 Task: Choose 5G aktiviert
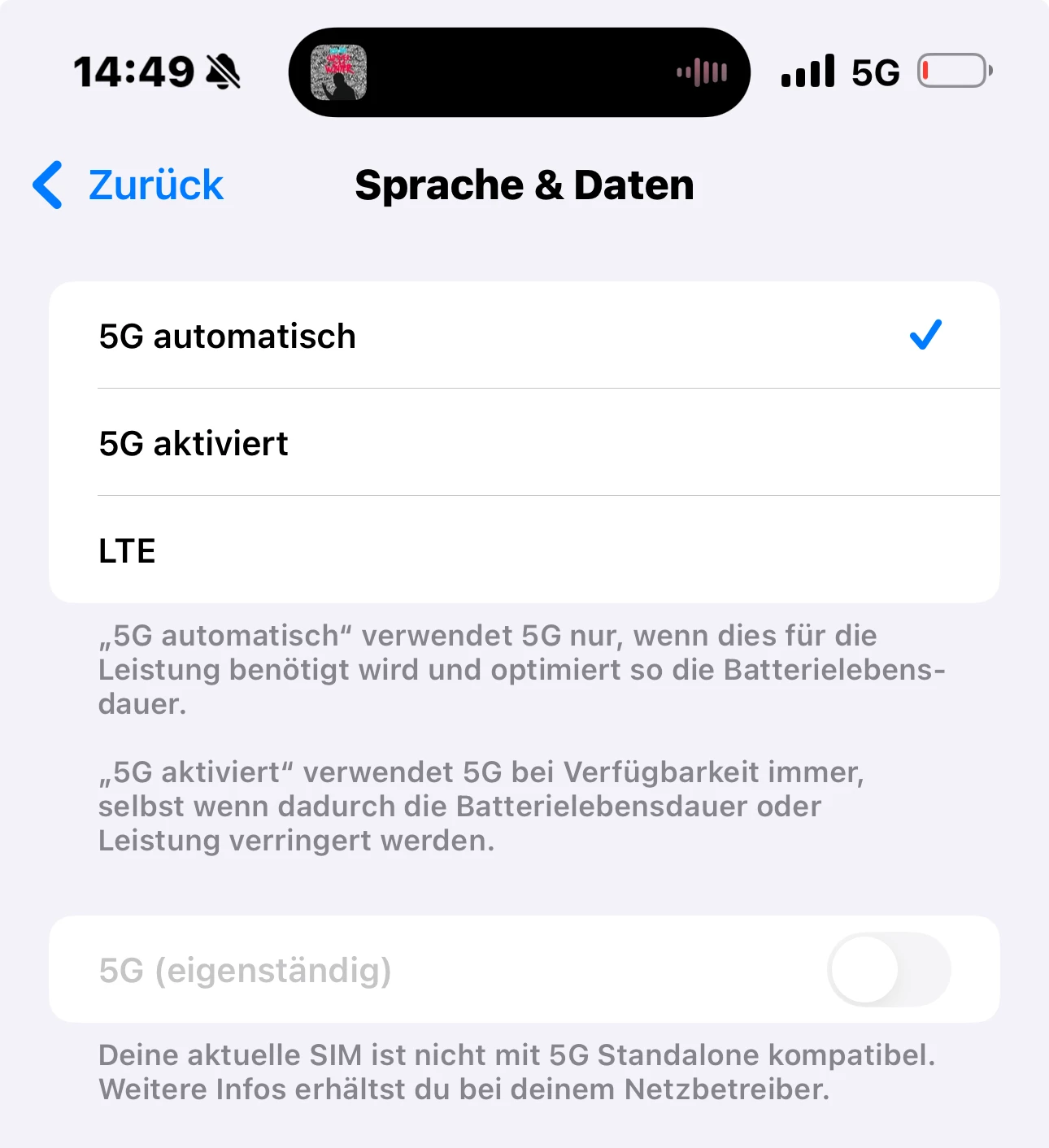click(x=524, y=443)
